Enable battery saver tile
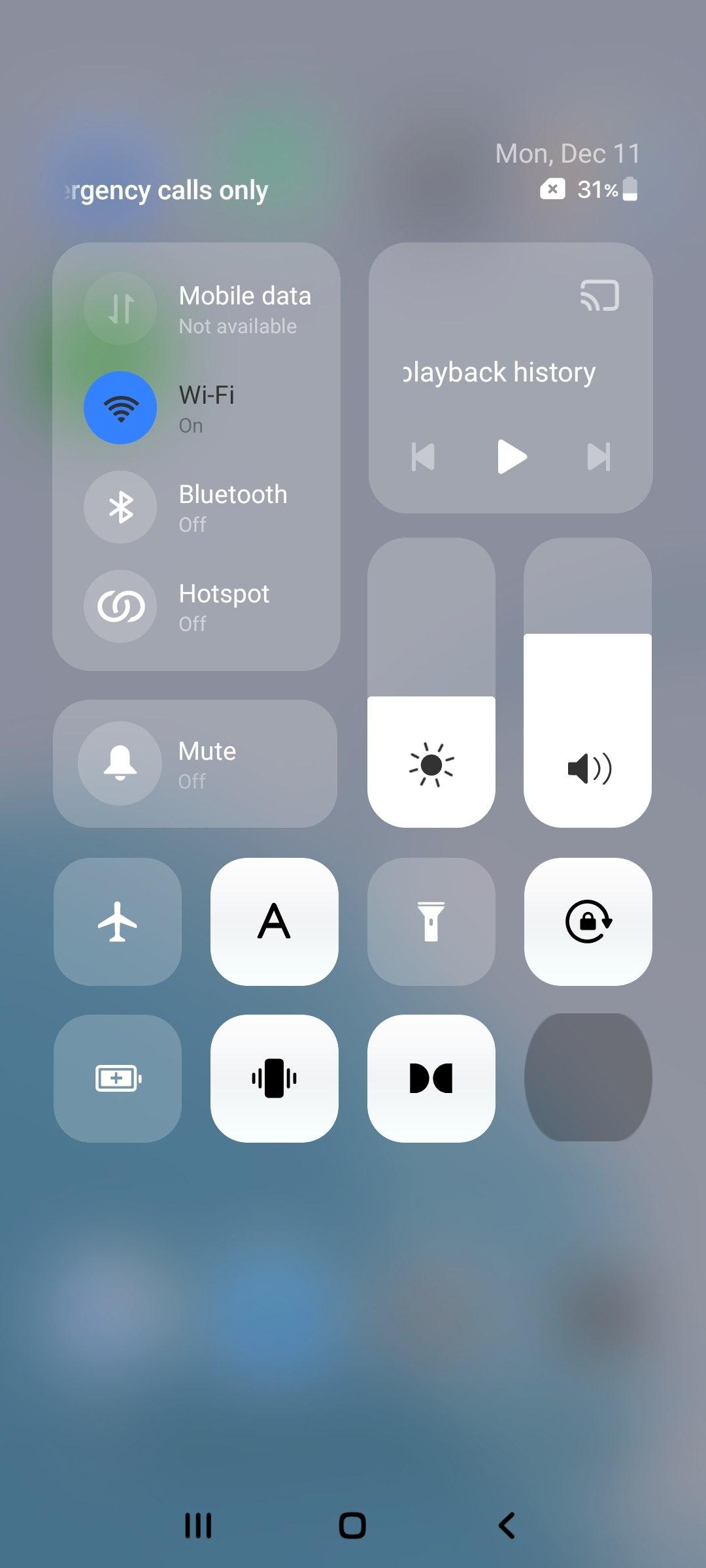Image resolution: width=706 pixels, height=1568 pixels. pos(118,1079)
